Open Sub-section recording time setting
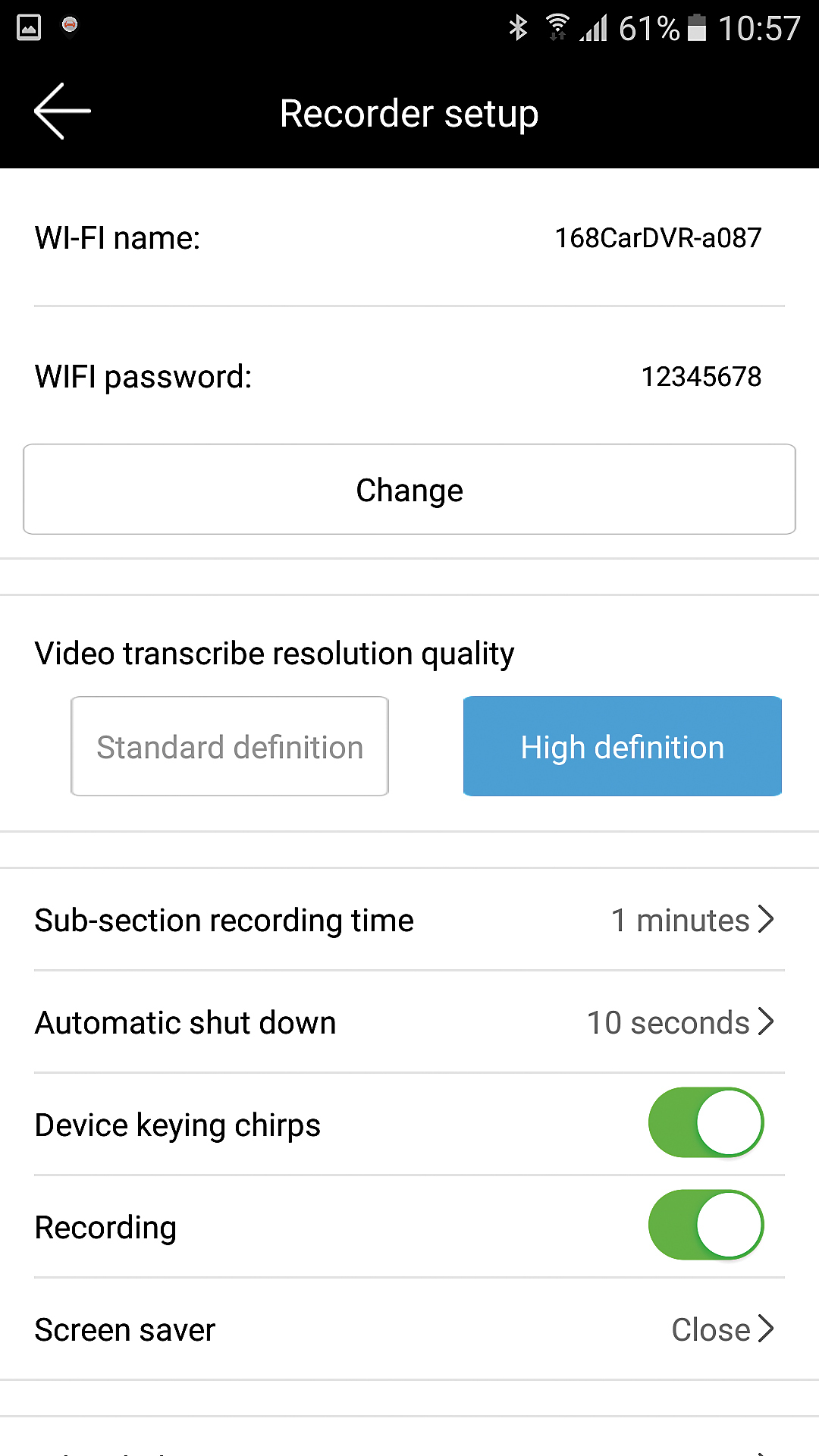 409,920
